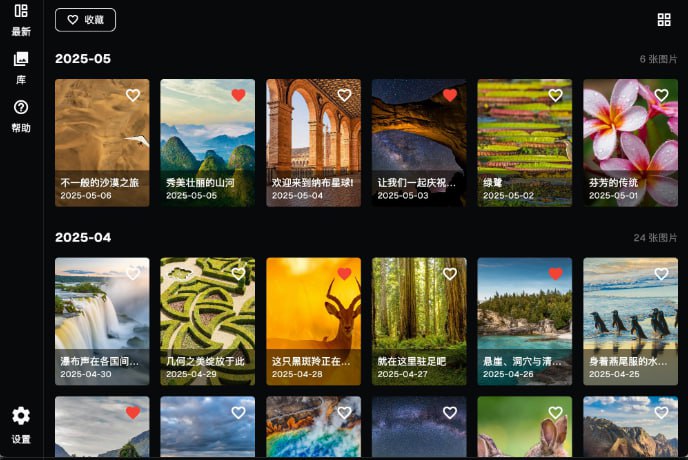This screenshot has height=460, width=688.
Task: Open the 让我们一起庆祝 starry image
Action: pos(419,140)
